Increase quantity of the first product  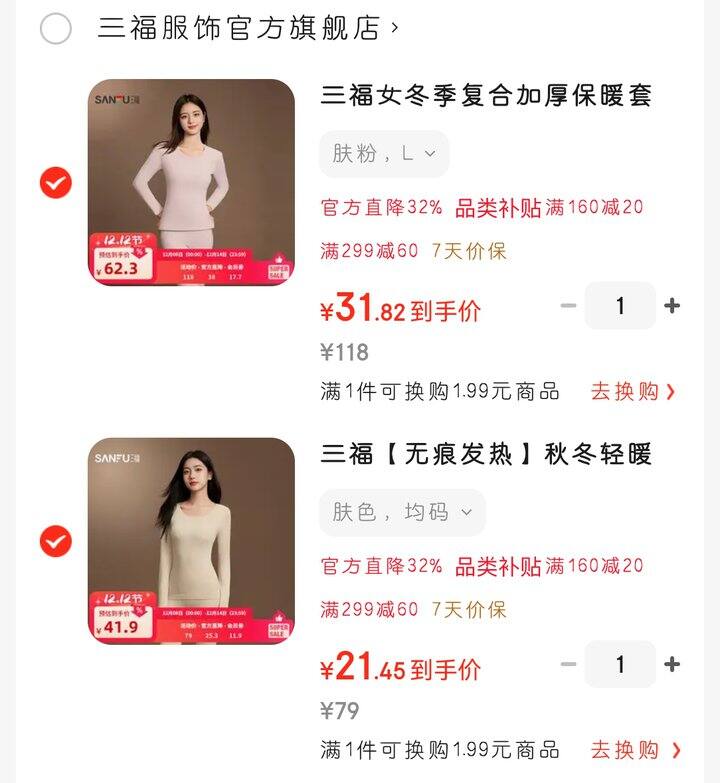tap(673, 306)
